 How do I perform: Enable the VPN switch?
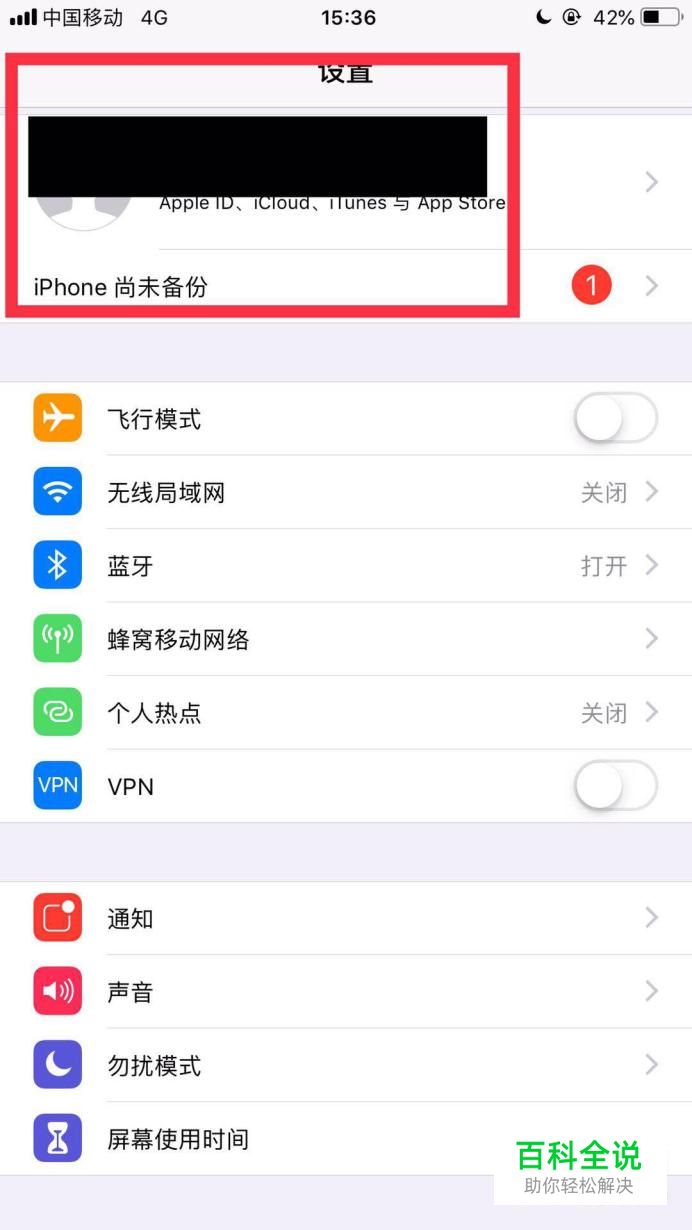tap(615, 786)
